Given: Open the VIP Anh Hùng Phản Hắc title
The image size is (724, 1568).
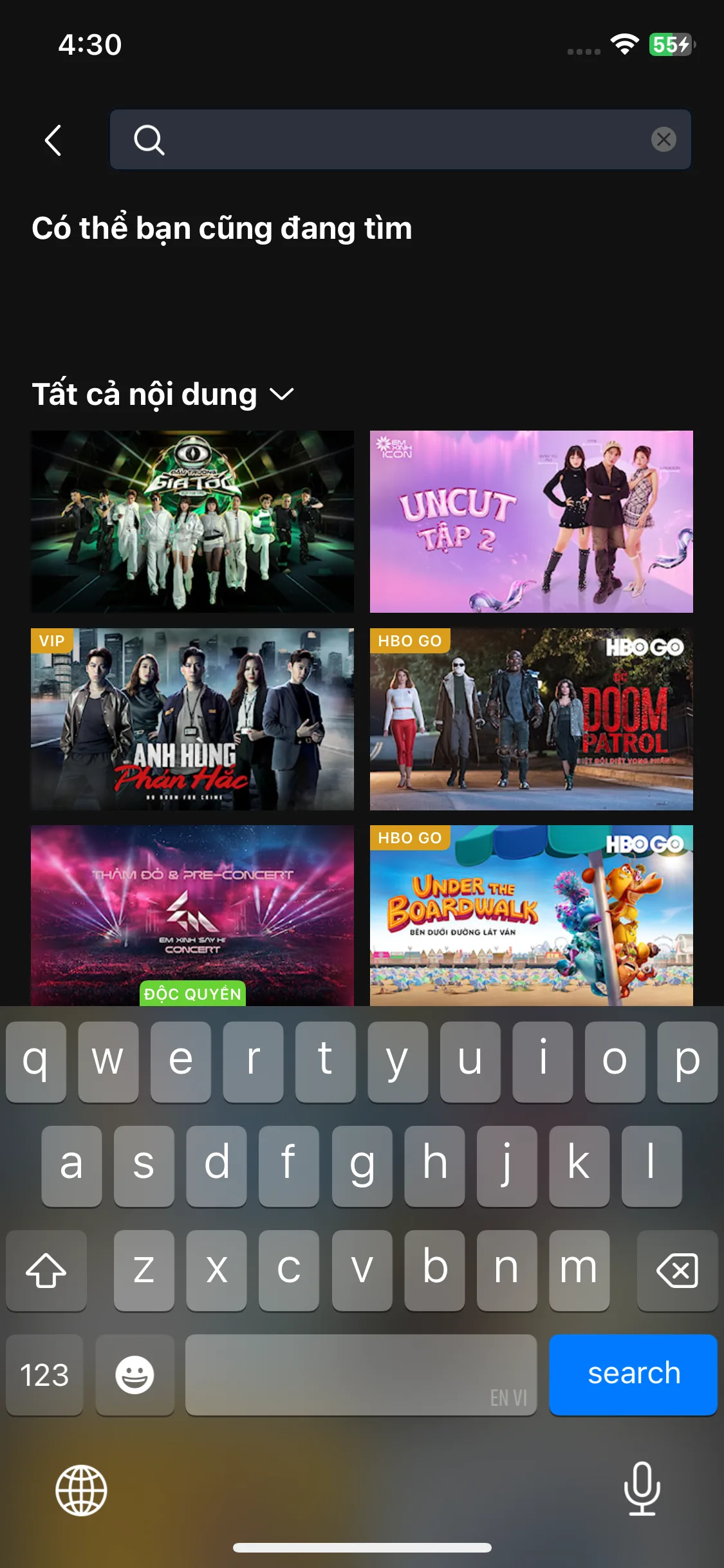Looking at the screenshot, I should point(192,719).
